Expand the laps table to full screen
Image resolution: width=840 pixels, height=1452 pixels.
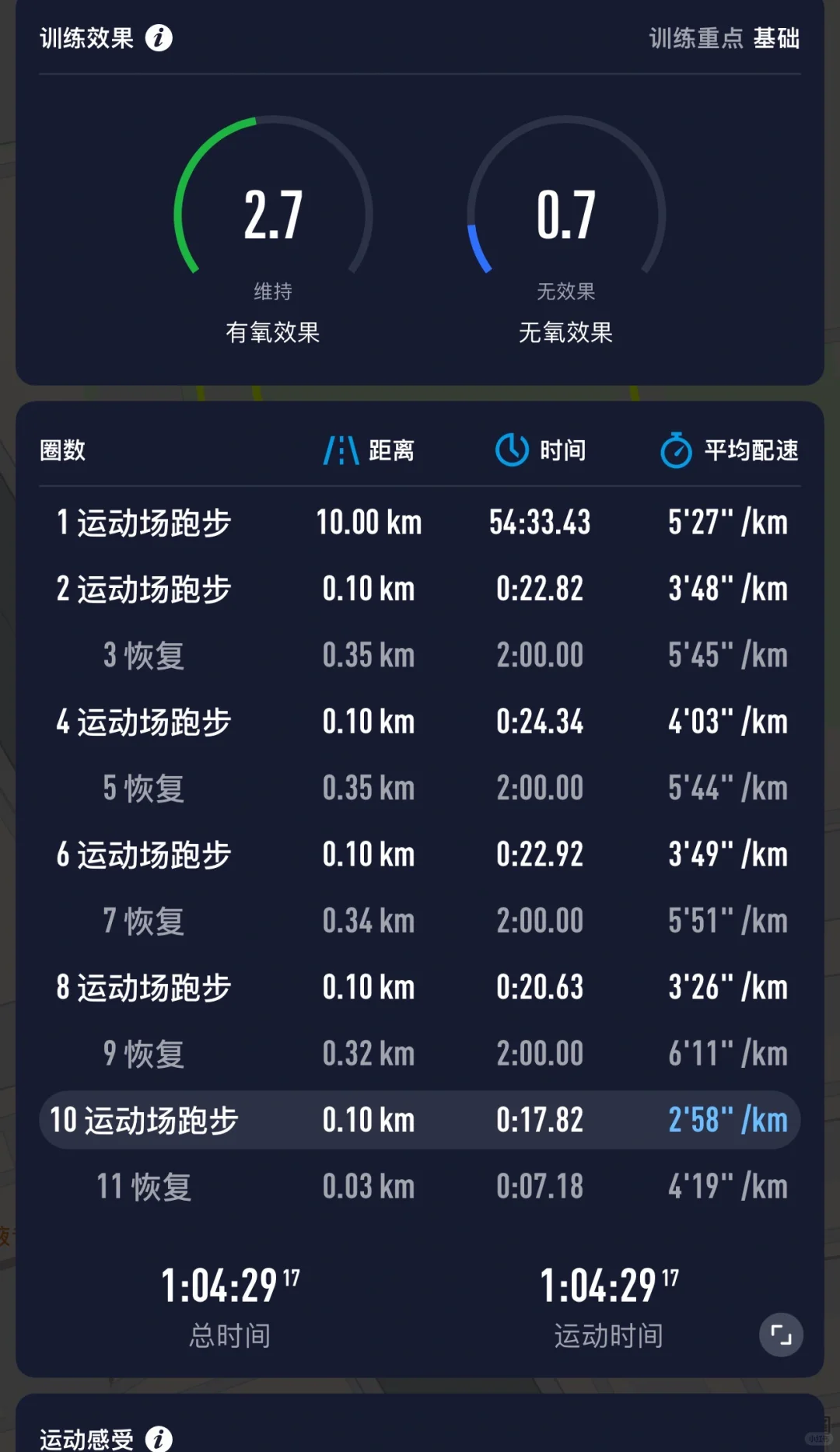click(x=781, y=1335)
